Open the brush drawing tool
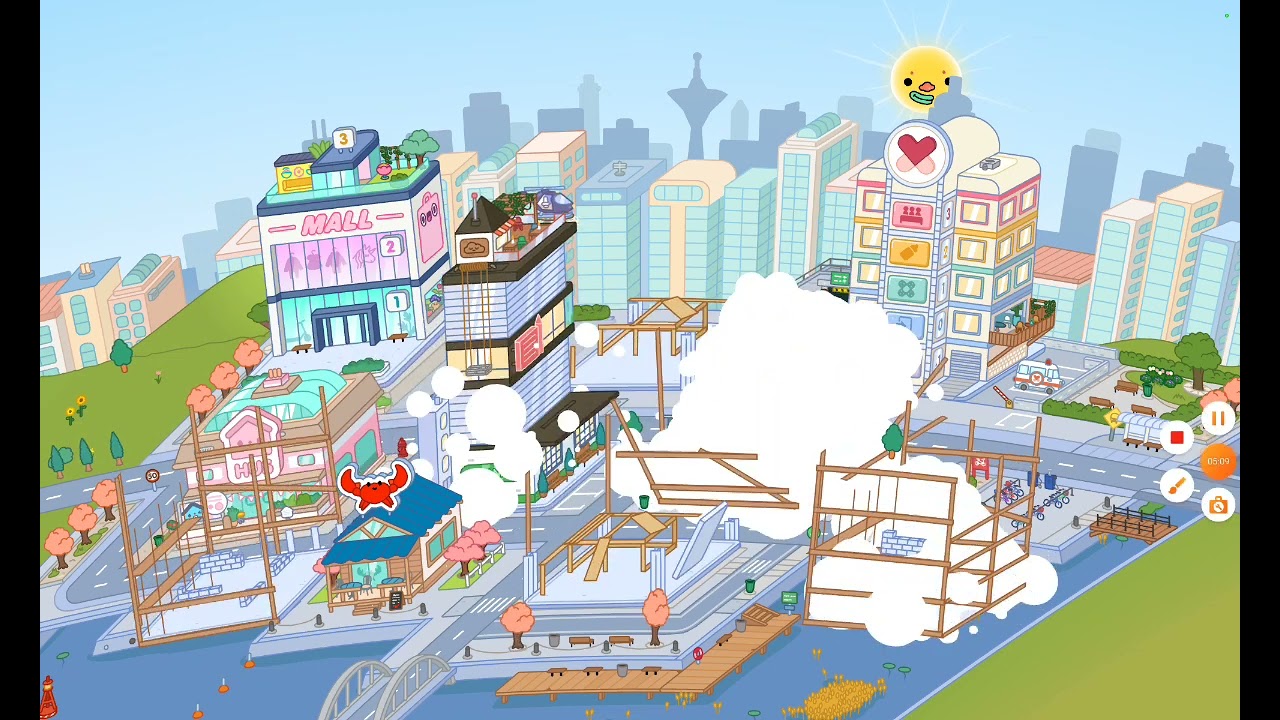This screenshot has width=1280, height=720. pos(1177,486)
